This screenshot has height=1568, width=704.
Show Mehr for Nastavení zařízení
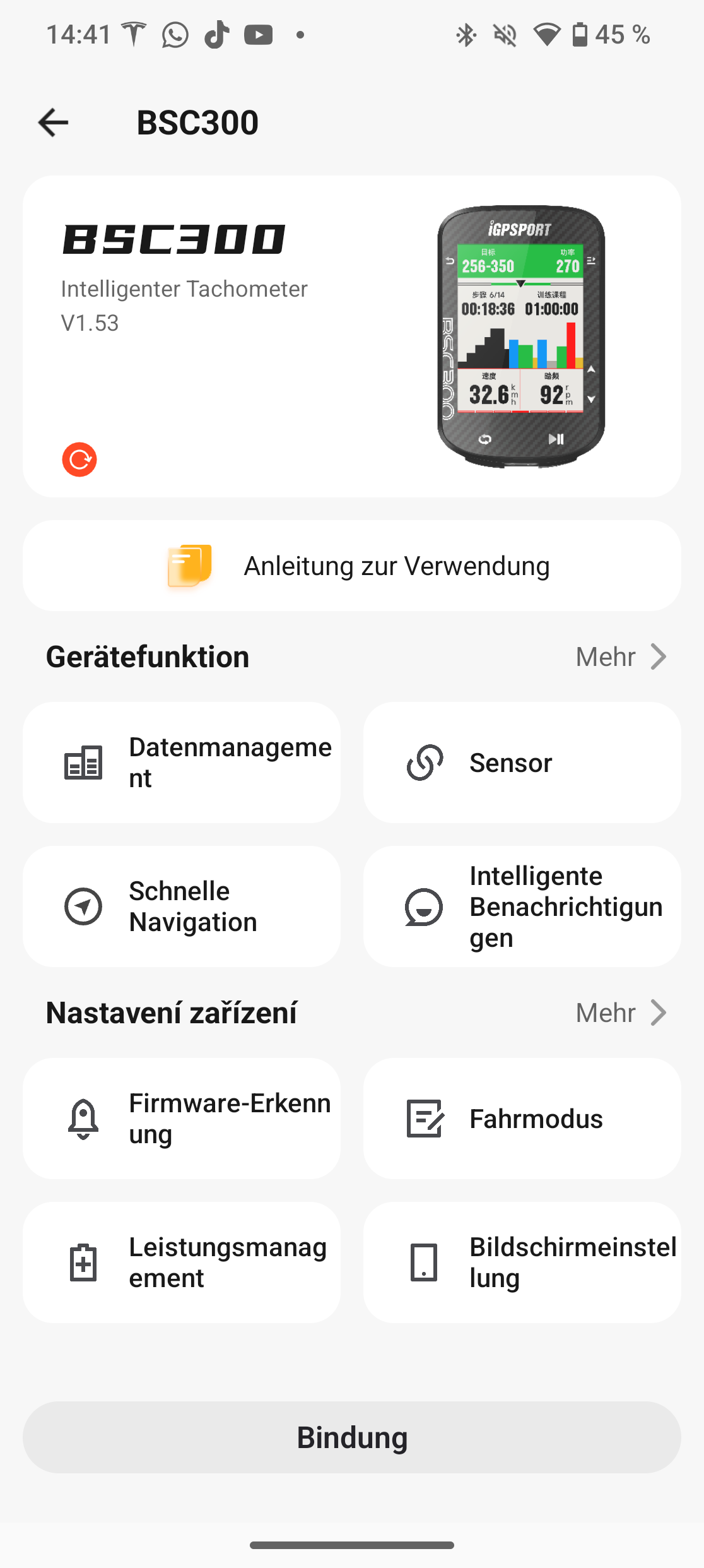[621, 1013]
